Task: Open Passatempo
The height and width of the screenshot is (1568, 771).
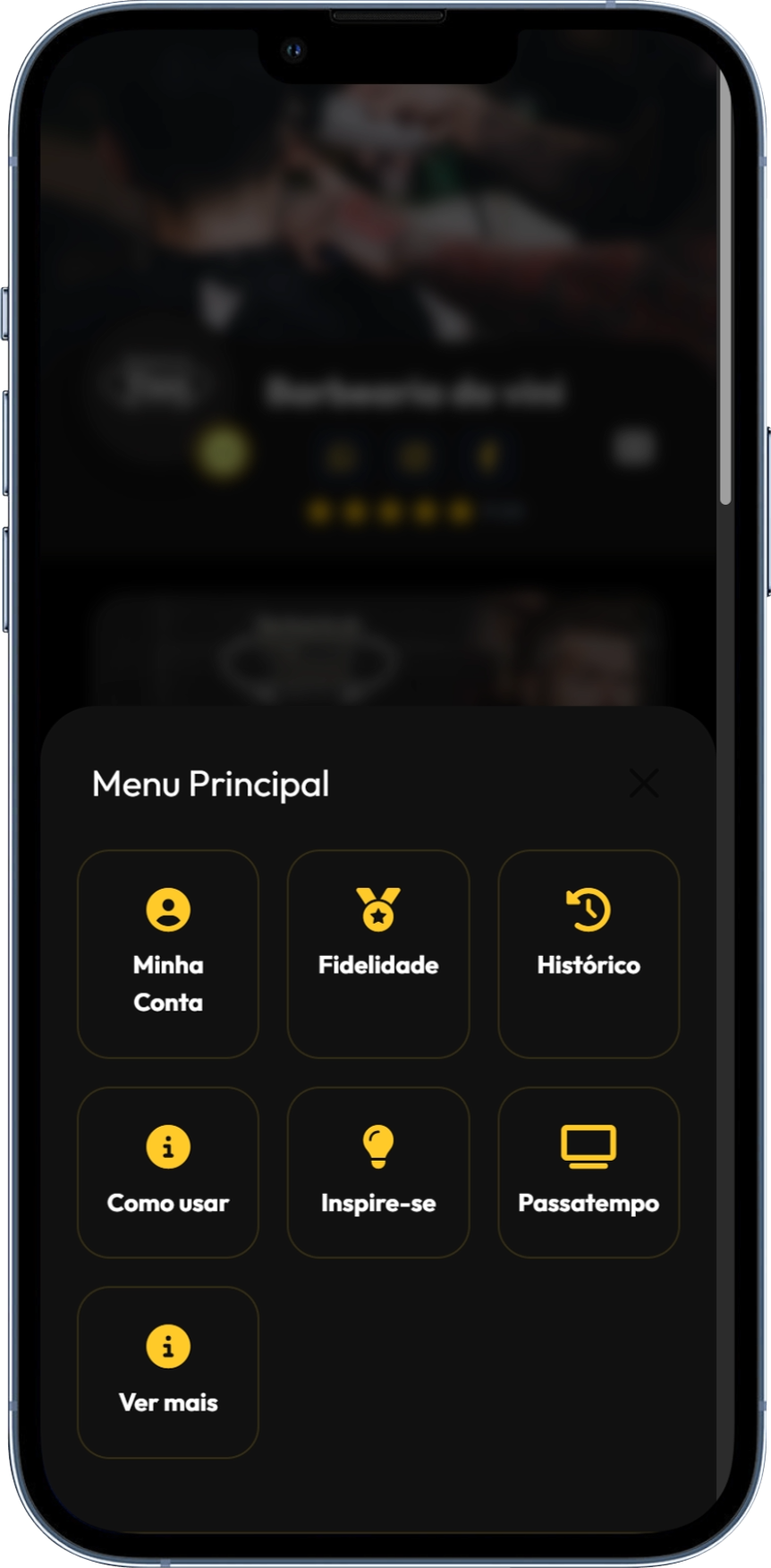Action: [589, 1172]
